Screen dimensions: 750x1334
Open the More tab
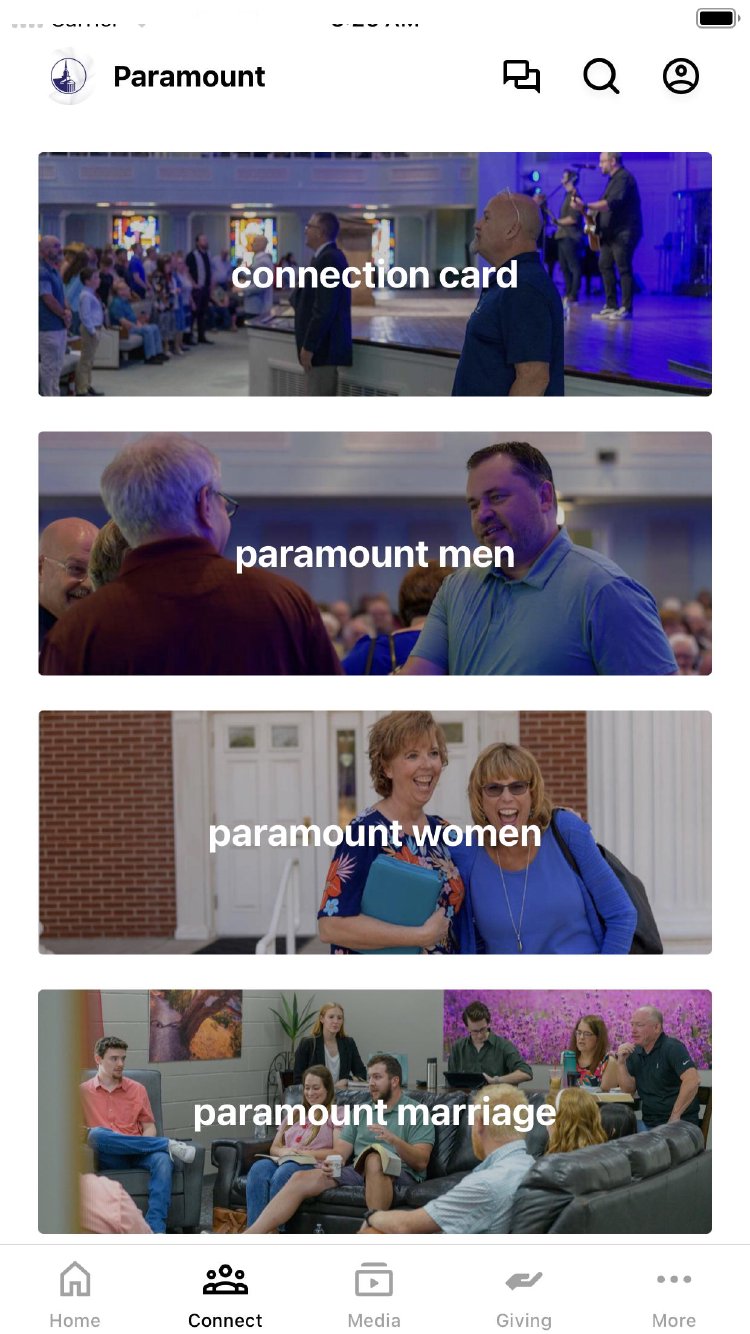point(674,1295)
